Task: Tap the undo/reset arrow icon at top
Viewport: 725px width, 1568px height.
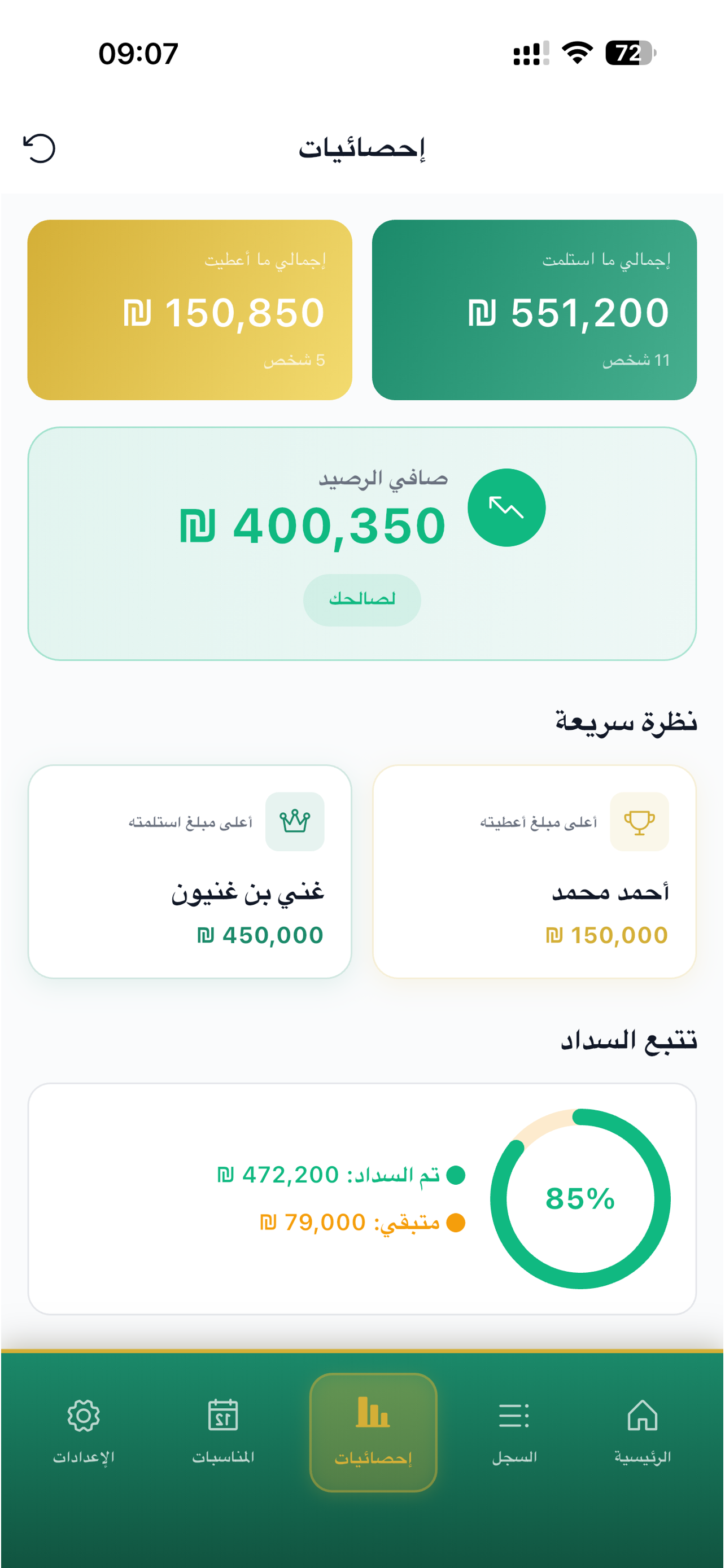Action: click(x=39, y=149)
